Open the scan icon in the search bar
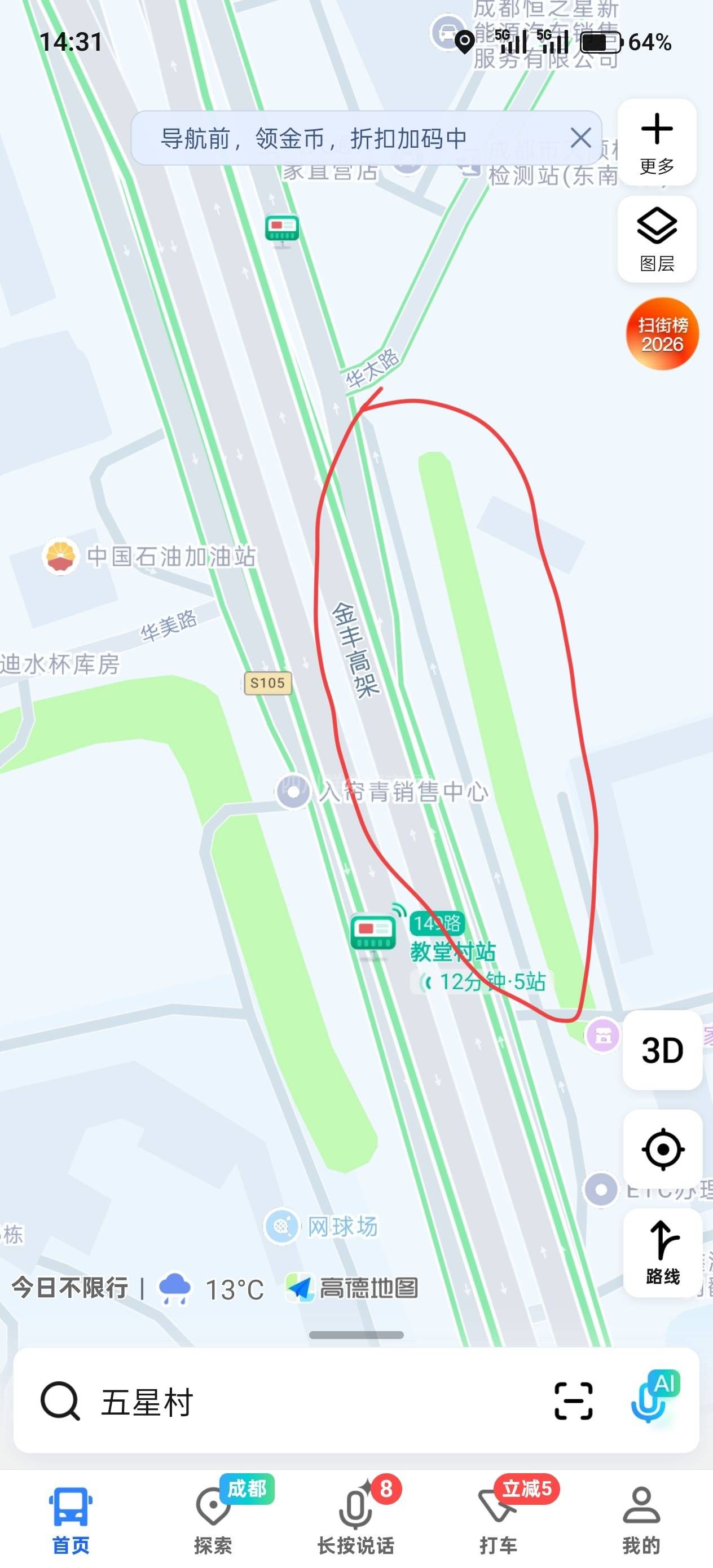Viewport: 713px width, 1568px height. [x=573, y=1401]
